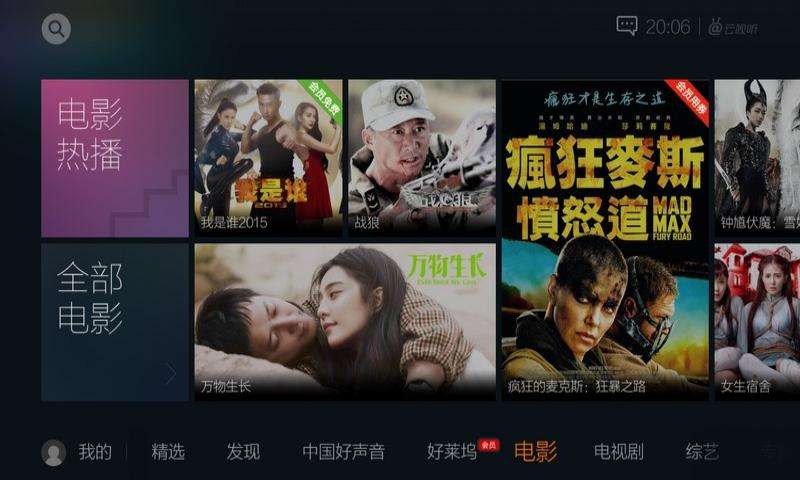This screenshot has height=480, width=800.
Task: Open the movie 女生宿舍
Action: [x=757, y=321]
